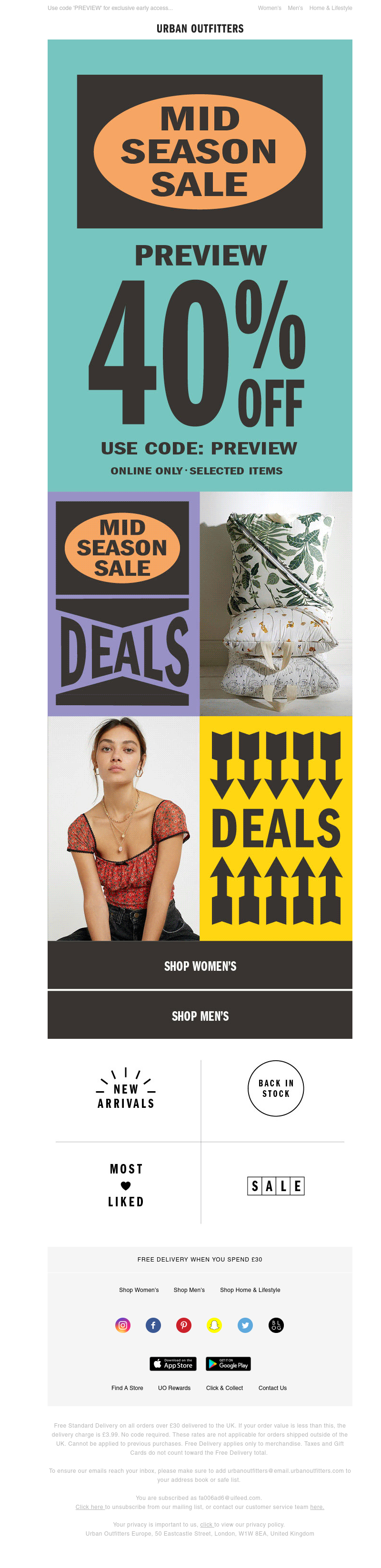Open Find A Store link
381x1568 pixels.
(127, 1388)
